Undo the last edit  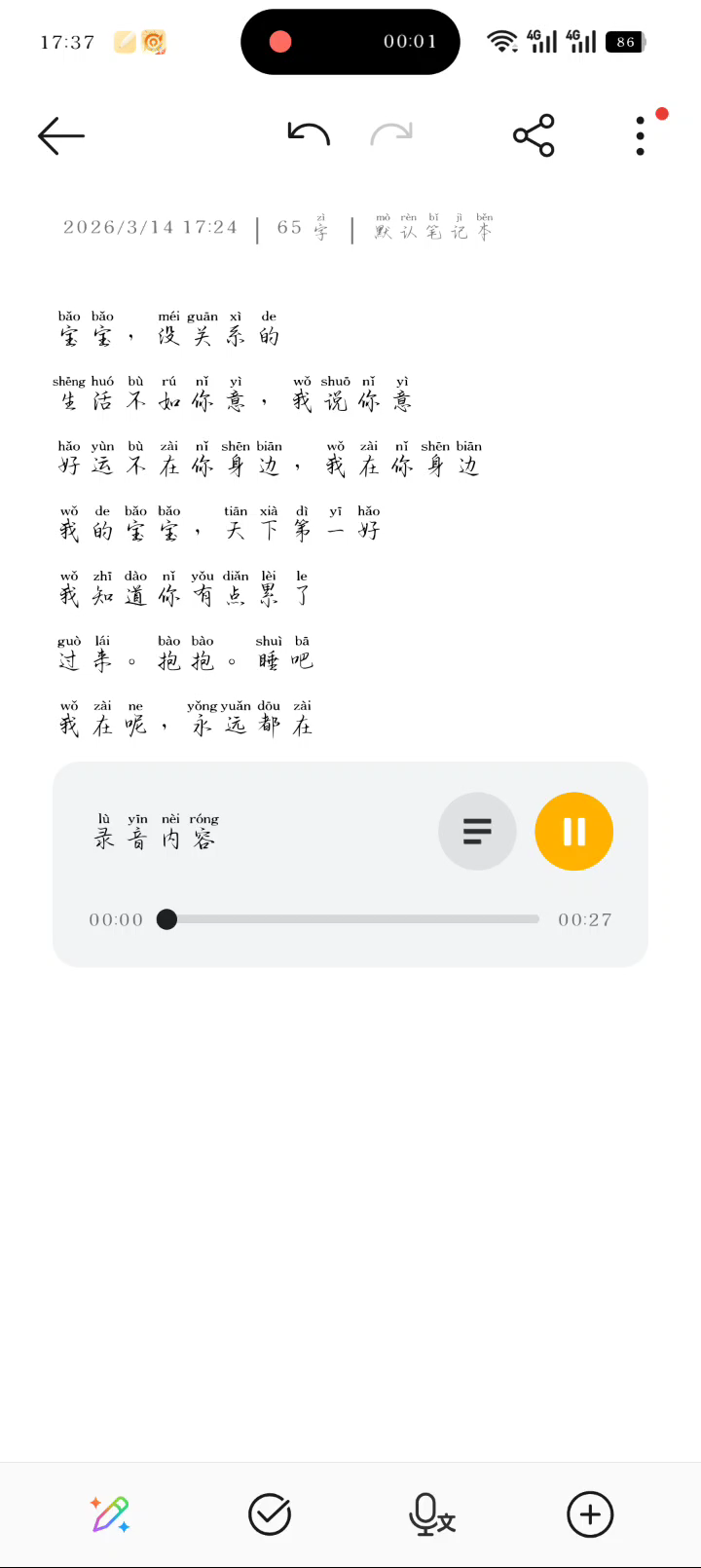[x=309, y=134]
